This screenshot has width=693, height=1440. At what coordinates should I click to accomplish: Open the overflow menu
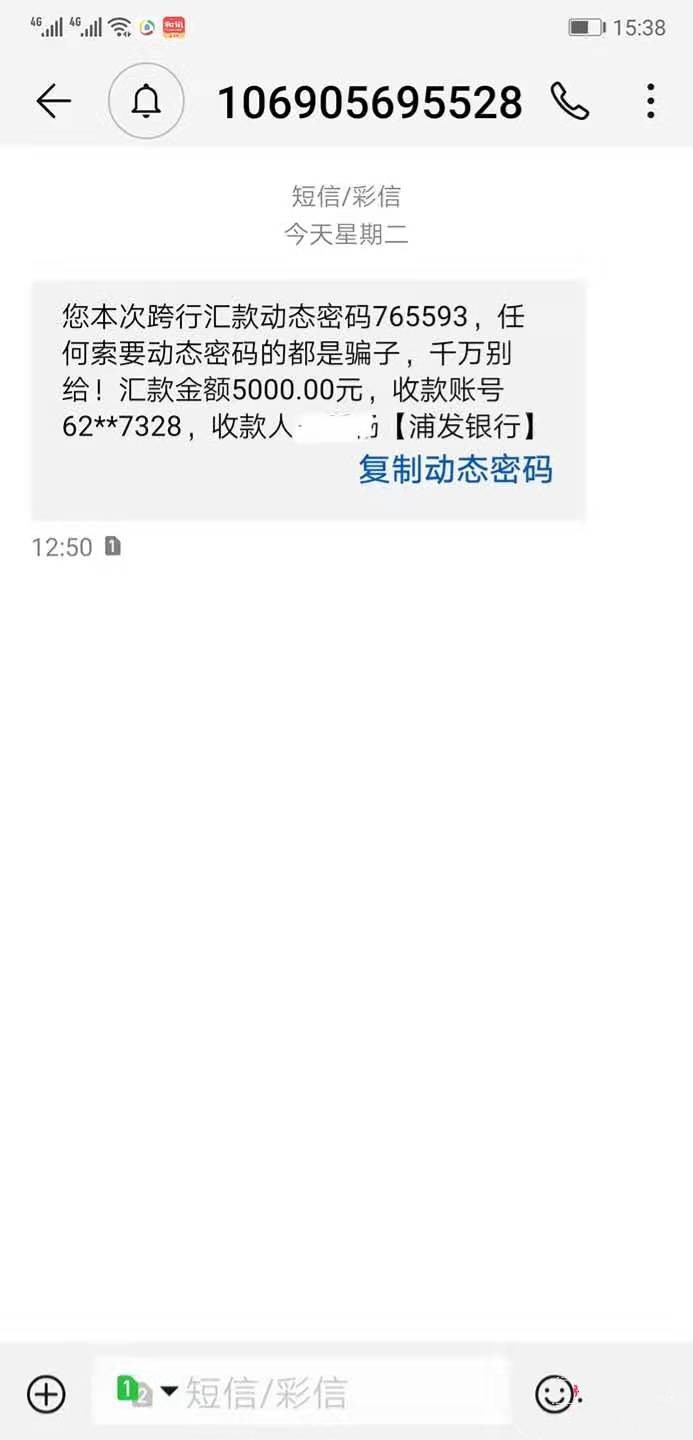651,101
